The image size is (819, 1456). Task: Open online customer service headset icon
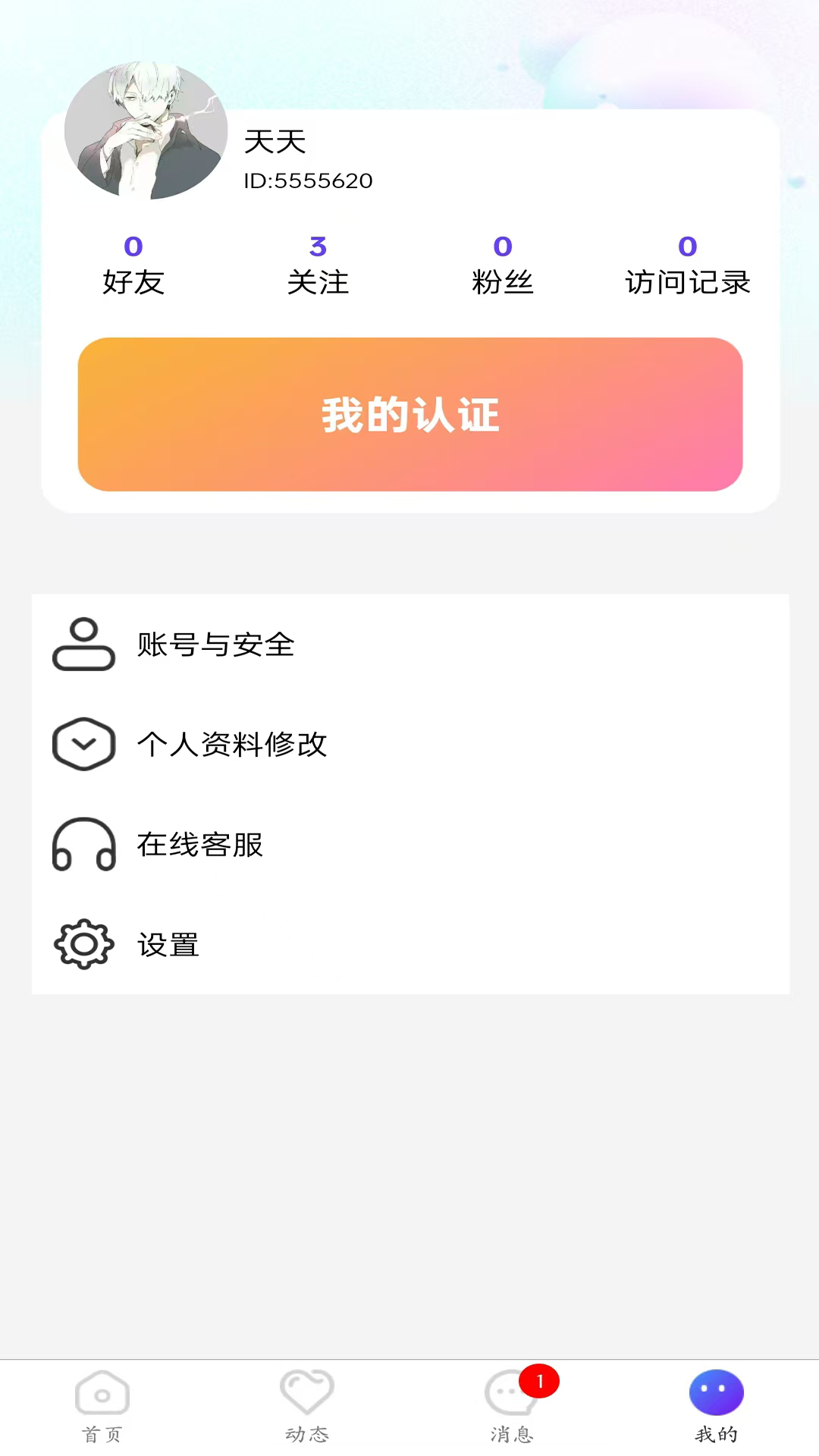(83, 845)
